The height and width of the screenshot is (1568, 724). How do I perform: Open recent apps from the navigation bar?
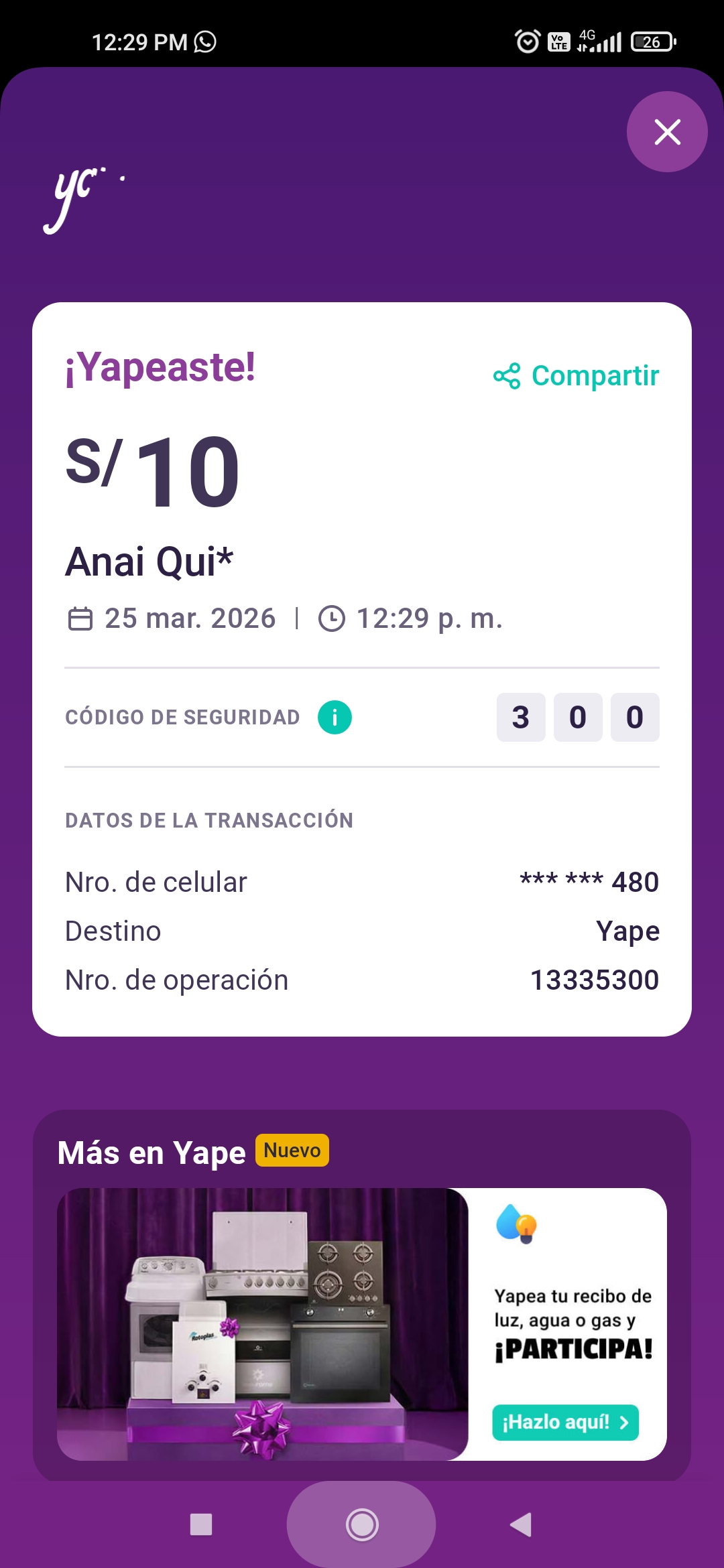[x=201, y=1524]
